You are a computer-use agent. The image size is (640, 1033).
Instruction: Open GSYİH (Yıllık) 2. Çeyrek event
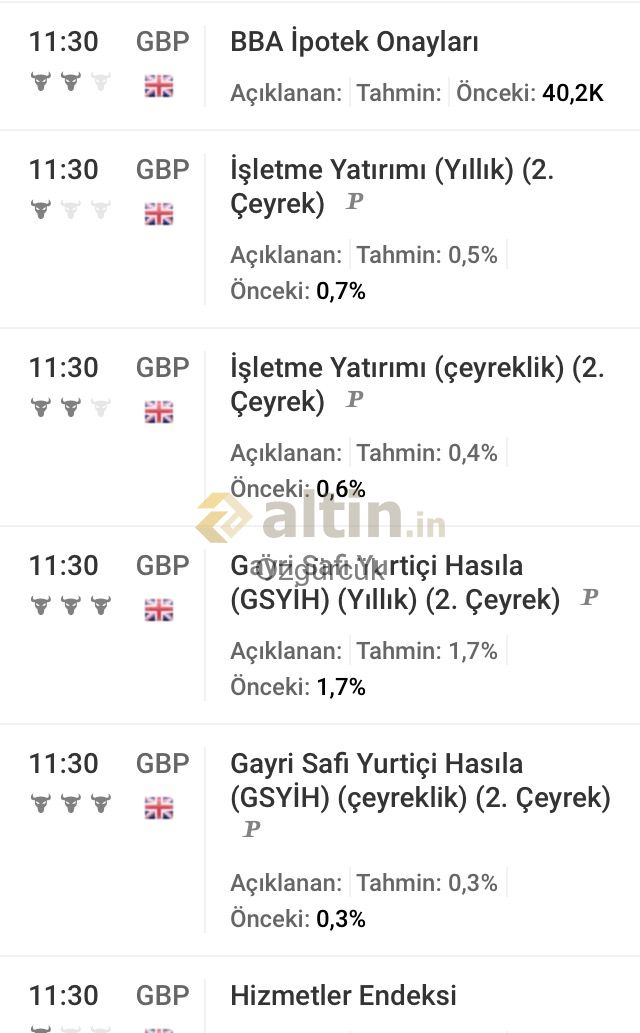393,582
